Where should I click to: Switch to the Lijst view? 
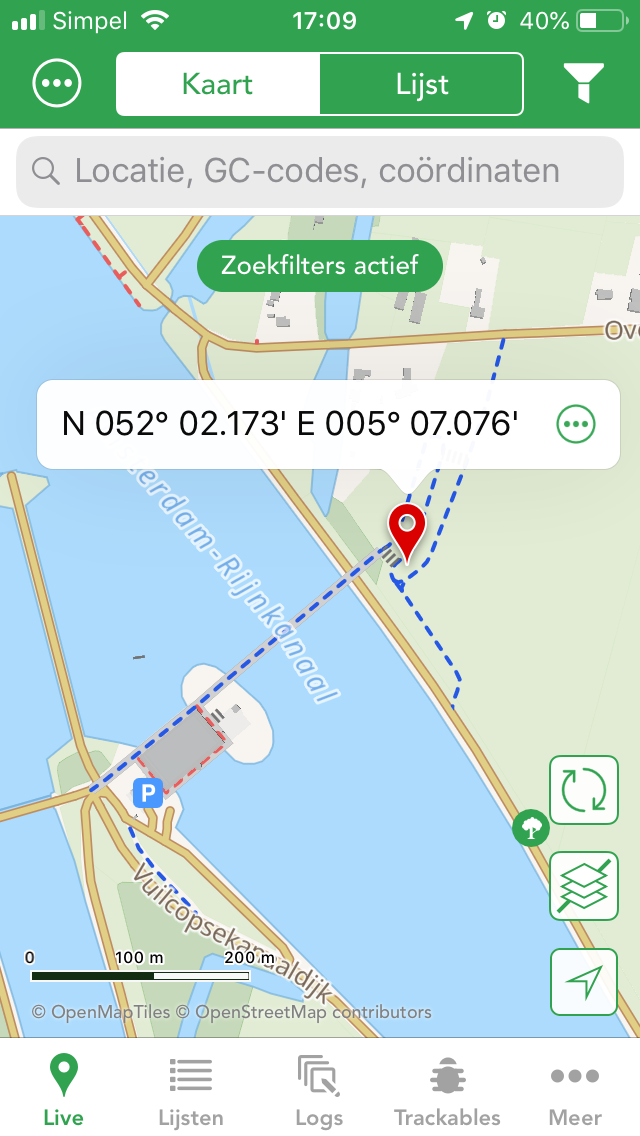421,84
